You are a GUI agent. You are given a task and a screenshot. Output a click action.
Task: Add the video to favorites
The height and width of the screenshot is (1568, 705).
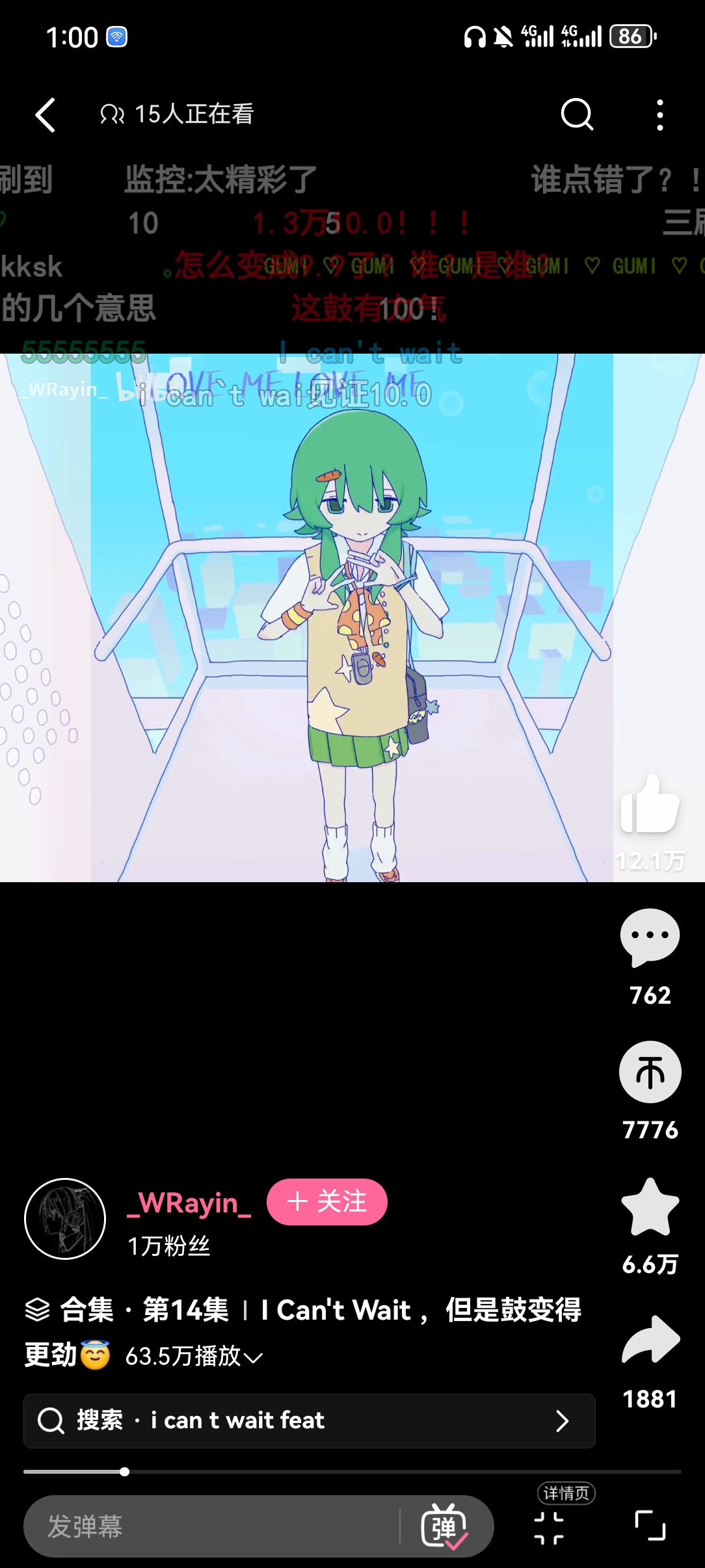pos(650,1207)
